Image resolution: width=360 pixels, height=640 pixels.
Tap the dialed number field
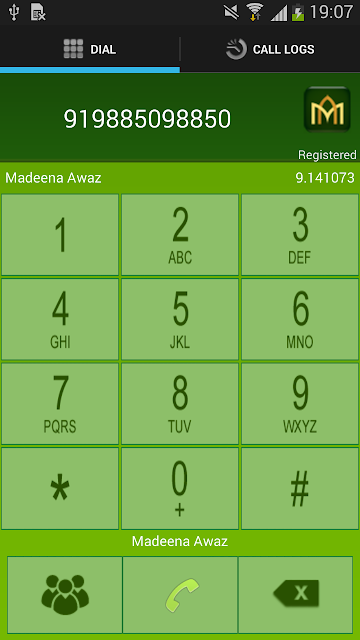coord(147,119)
